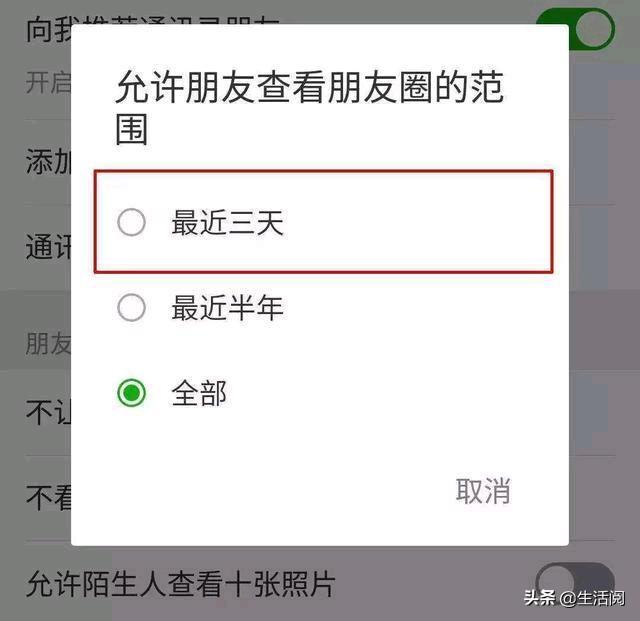Choose 最近半年 visibility range
Image resolution: width=640 pixels, height=621 pixels.
point(132,308)
